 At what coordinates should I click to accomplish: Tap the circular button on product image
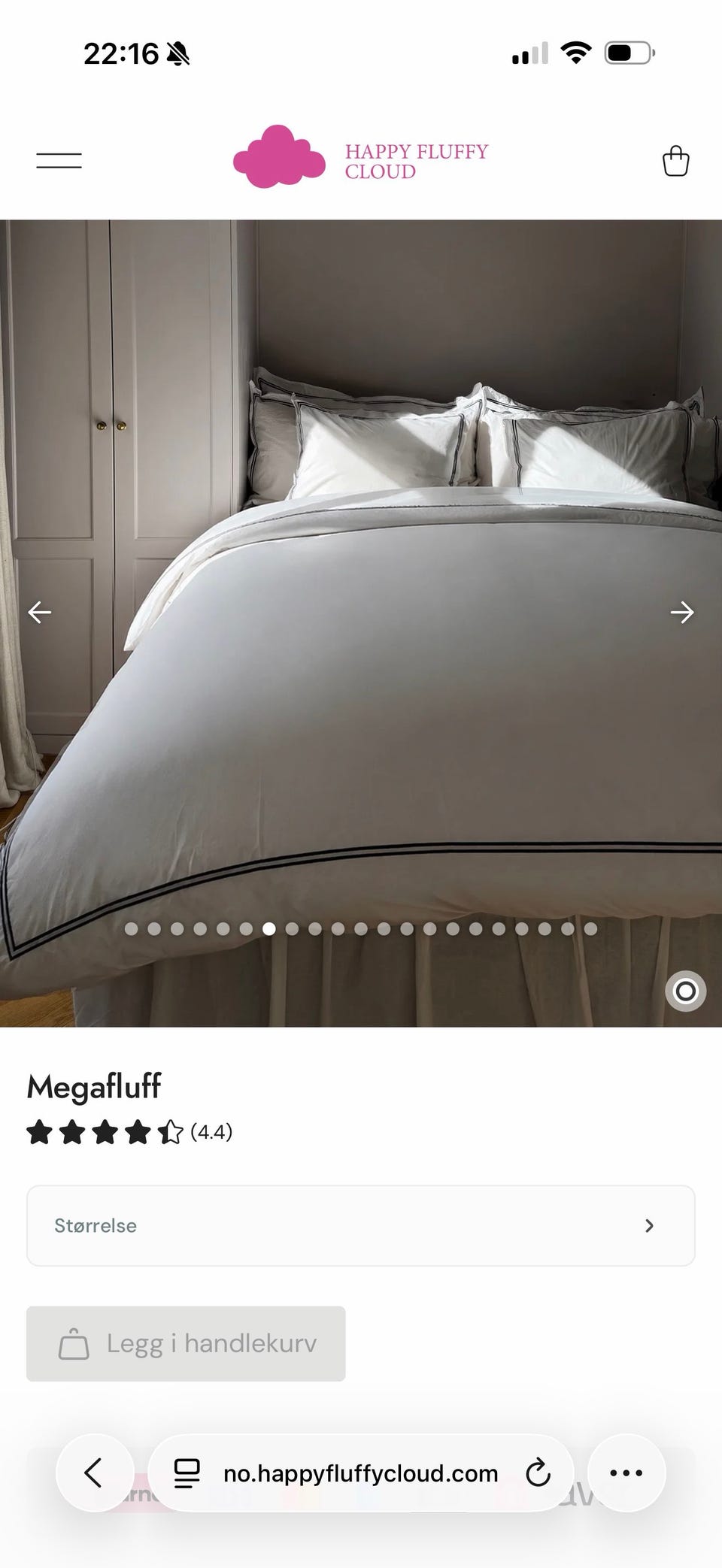[686, 991]
